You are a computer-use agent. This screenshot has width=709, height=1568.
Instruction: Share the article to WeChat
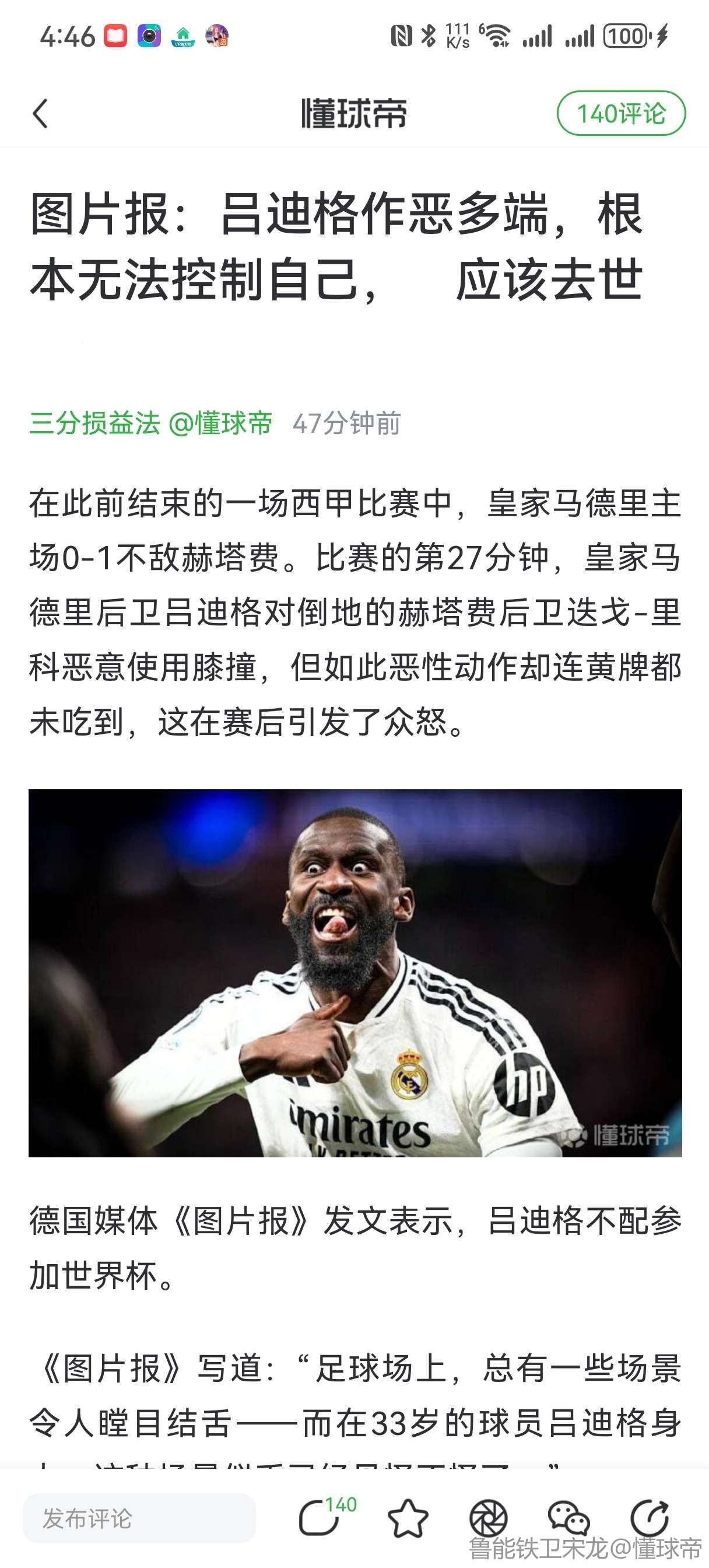(x=568, y=1518)
